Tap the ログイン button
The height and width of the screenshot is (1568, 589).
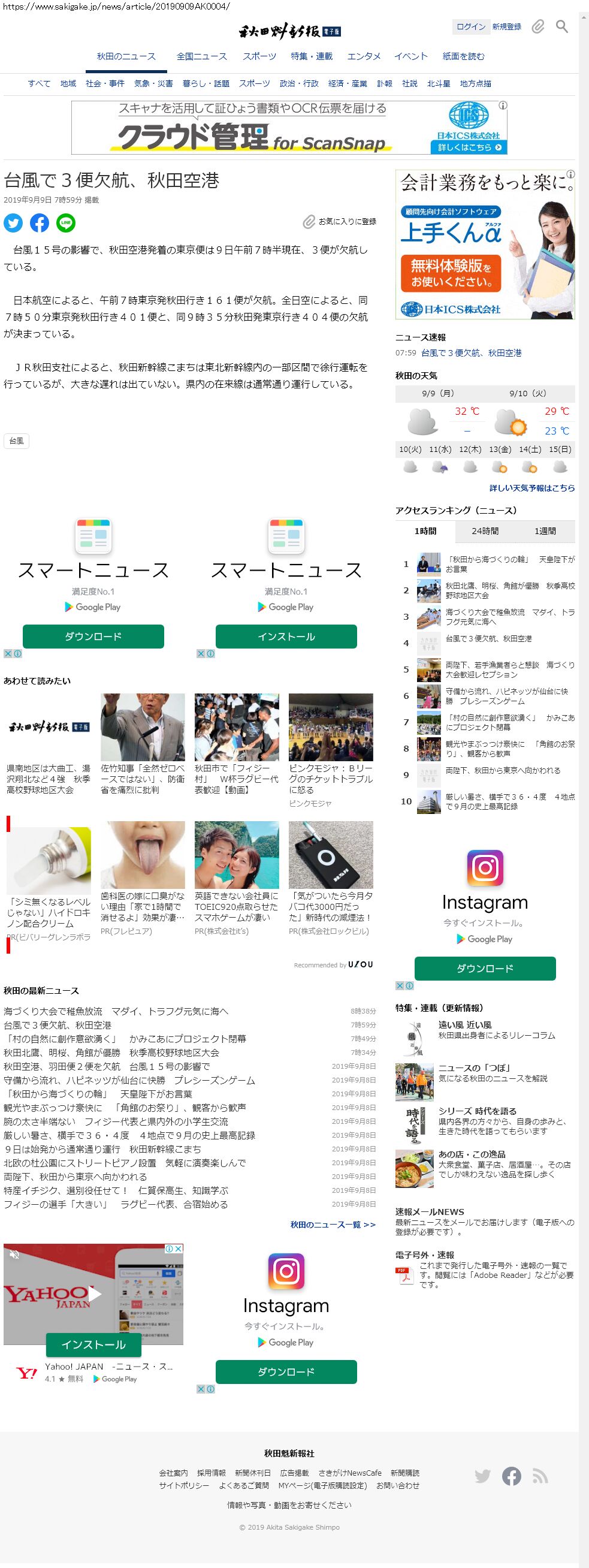tap(470, 27)
